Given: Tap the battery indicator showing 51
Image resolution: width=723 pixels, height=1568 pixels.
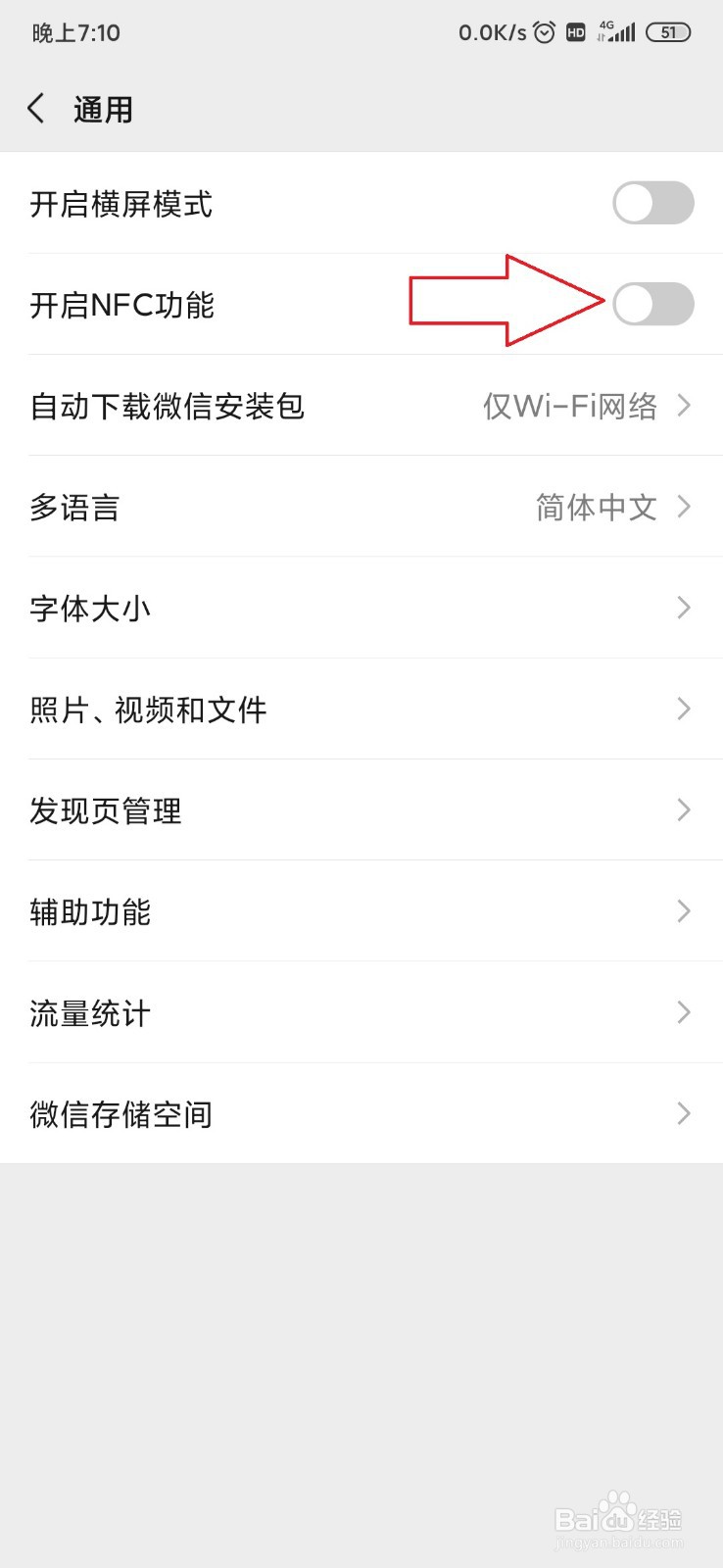Looking at the screenshot, I should (668, 32).
